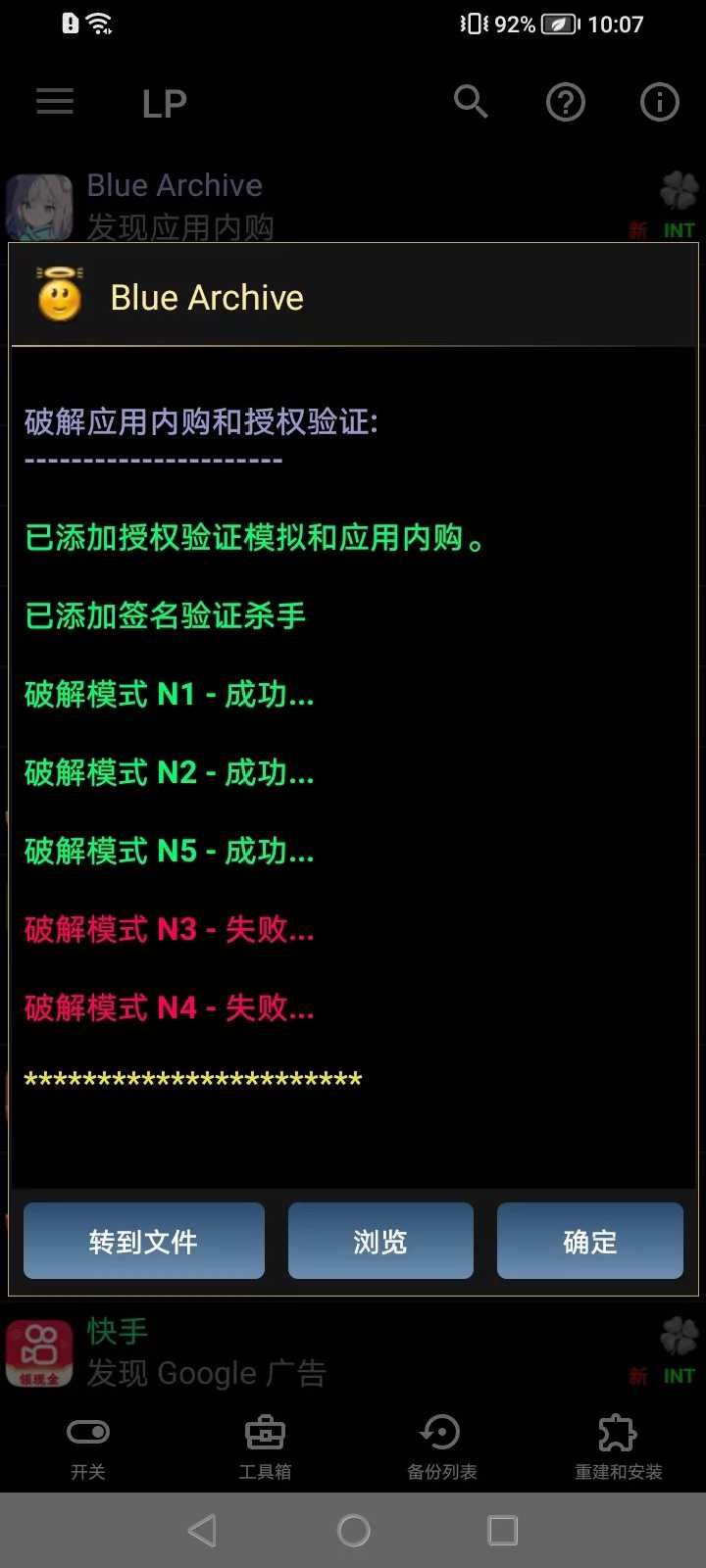Viewport: 706px width, 1568px height.
Task: Switch to the 备份列表 tab
Action: coord(441,1446)
